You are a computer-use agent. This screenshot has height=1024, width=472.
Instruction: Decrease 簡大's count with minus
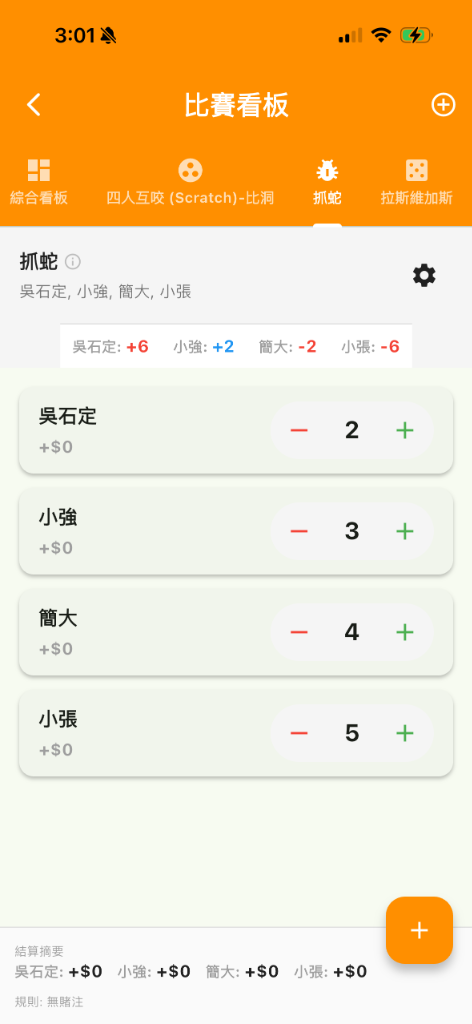[x=299, y=632]
